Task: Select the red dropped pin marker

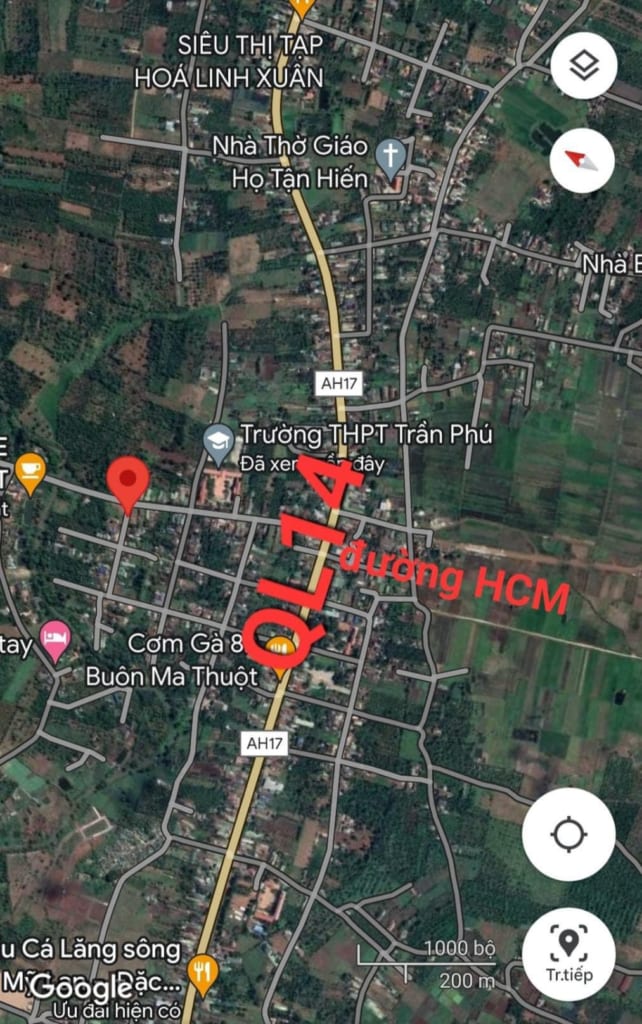Action: [128, 482]
